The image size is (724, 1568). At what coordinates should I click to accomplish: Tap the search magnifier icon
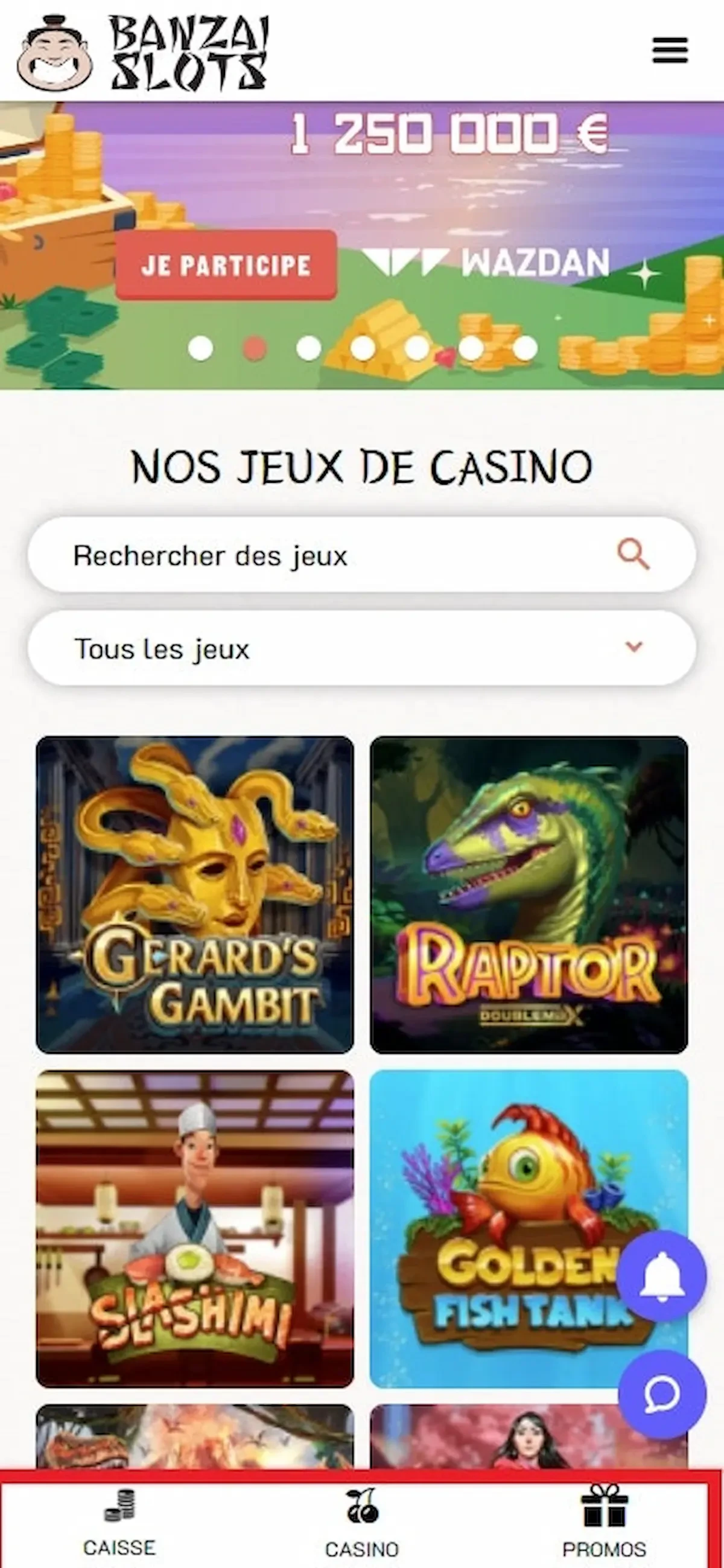tap(634, 555)
